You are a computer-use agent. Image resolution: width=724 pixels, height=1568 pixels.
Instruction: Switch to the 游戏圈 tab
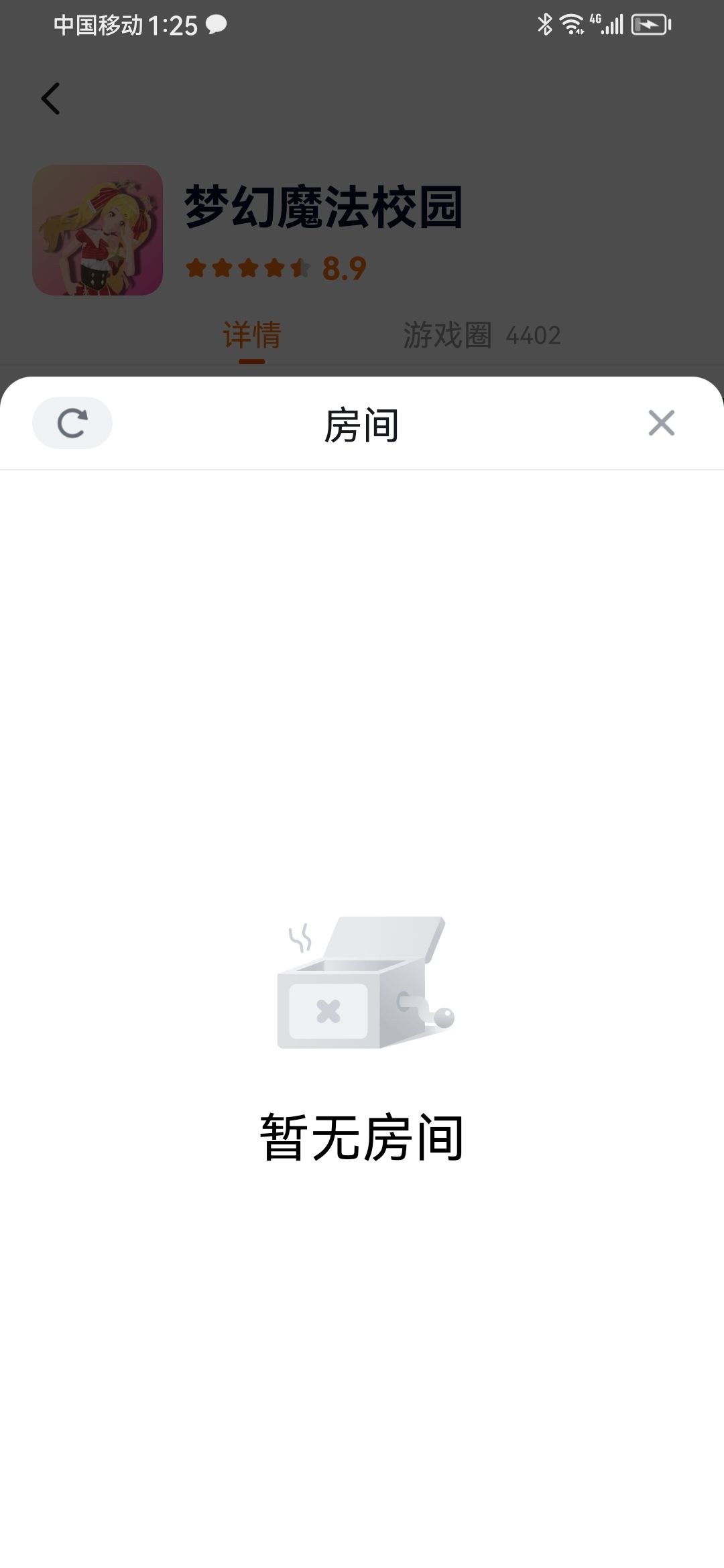[x=481, y=335]
